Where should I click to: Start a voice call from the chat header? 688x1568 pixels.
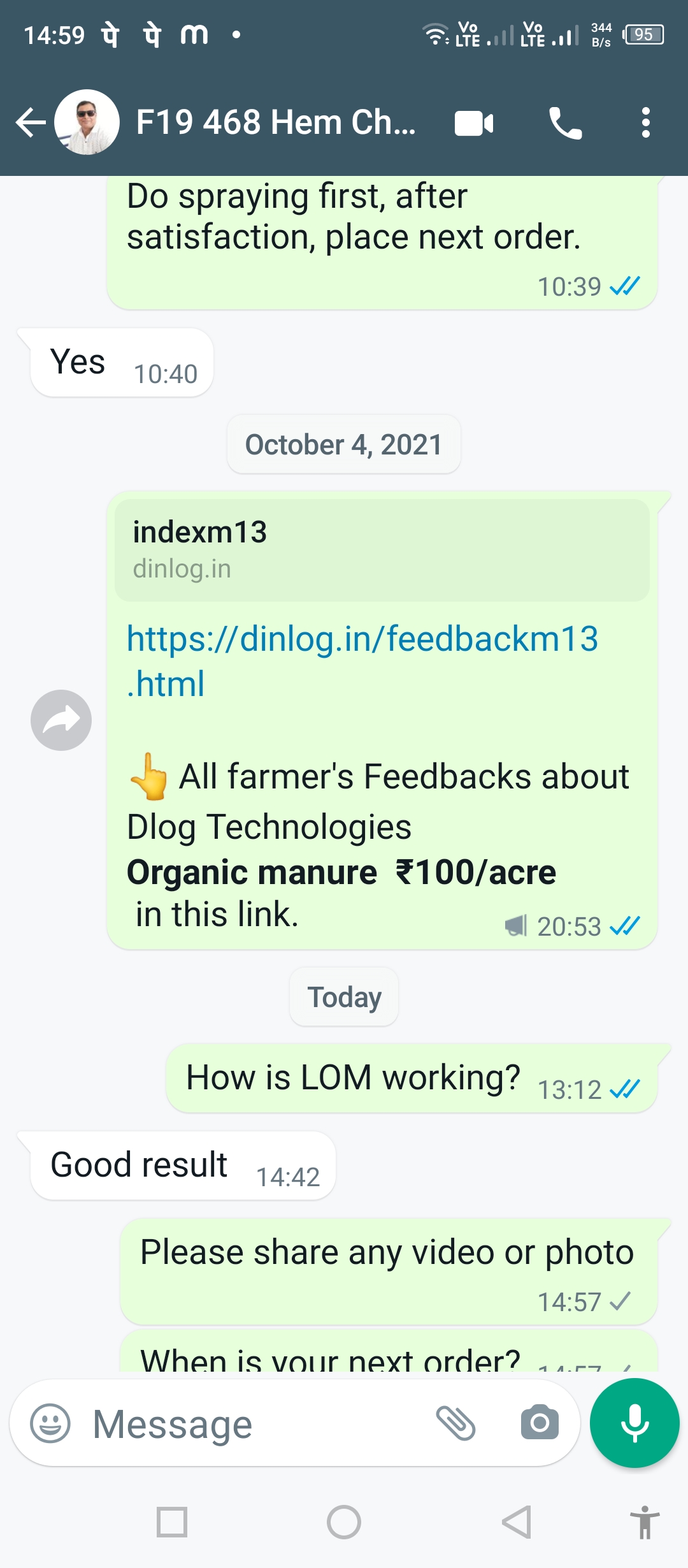(x=566, y=123)
